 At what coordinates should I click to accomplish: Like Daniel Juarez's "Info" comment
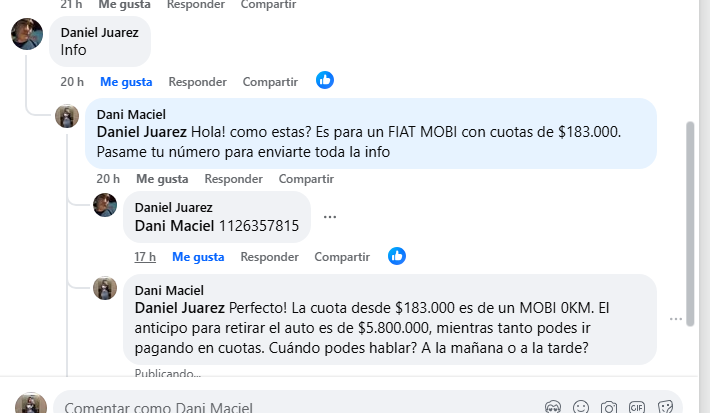126,81
